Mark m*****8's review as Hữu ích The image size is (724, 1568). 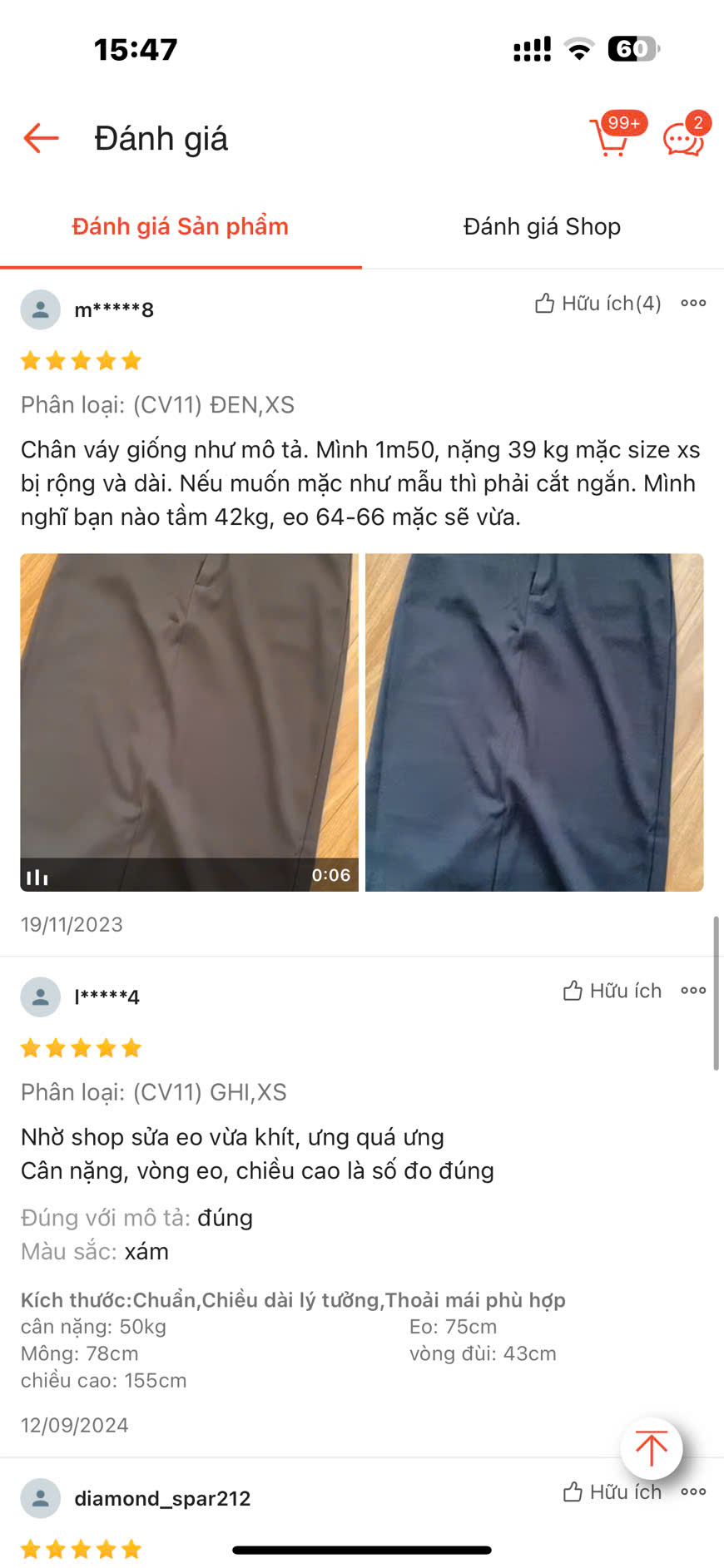click(598, 304)
